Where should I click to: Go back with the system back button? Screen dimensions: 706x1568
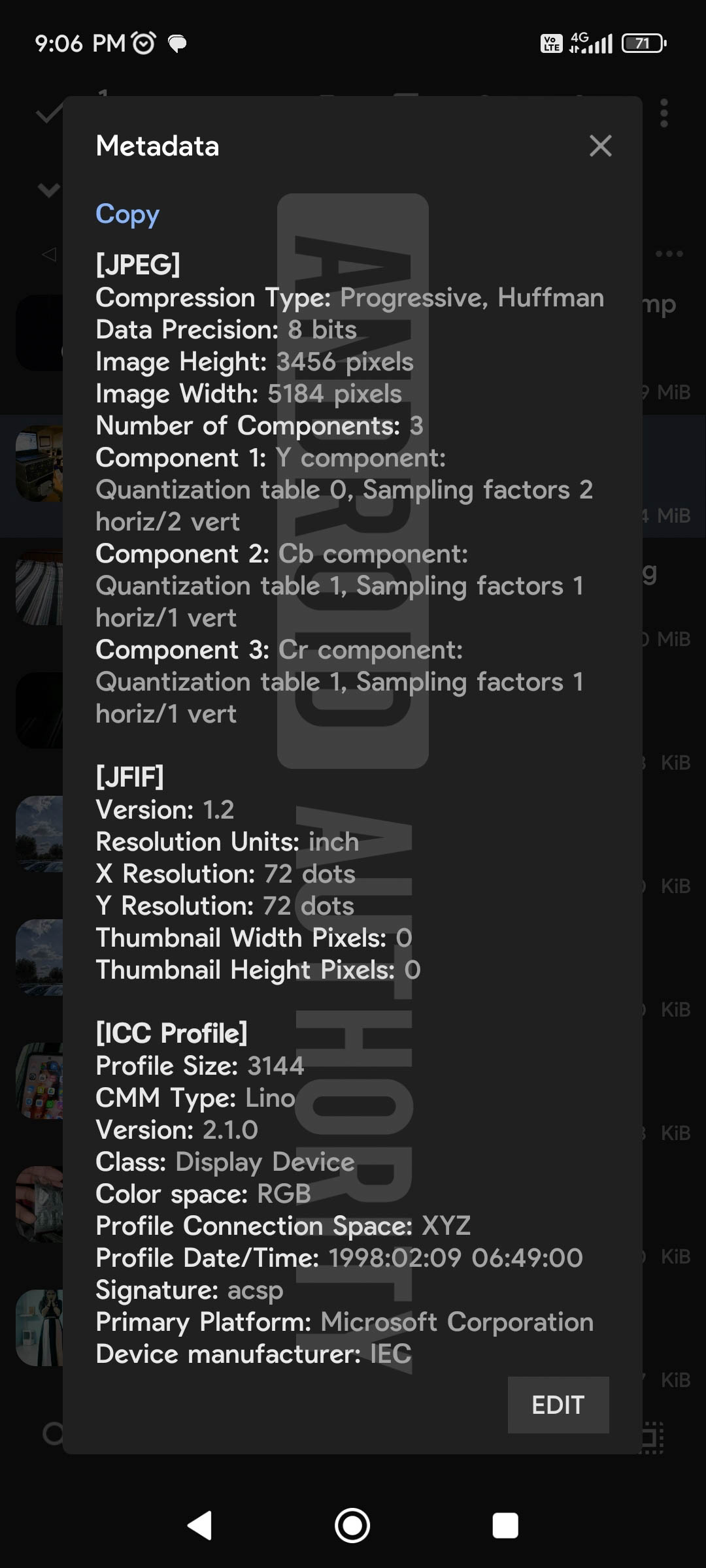pyautogui.click(x=200, y=1526)
